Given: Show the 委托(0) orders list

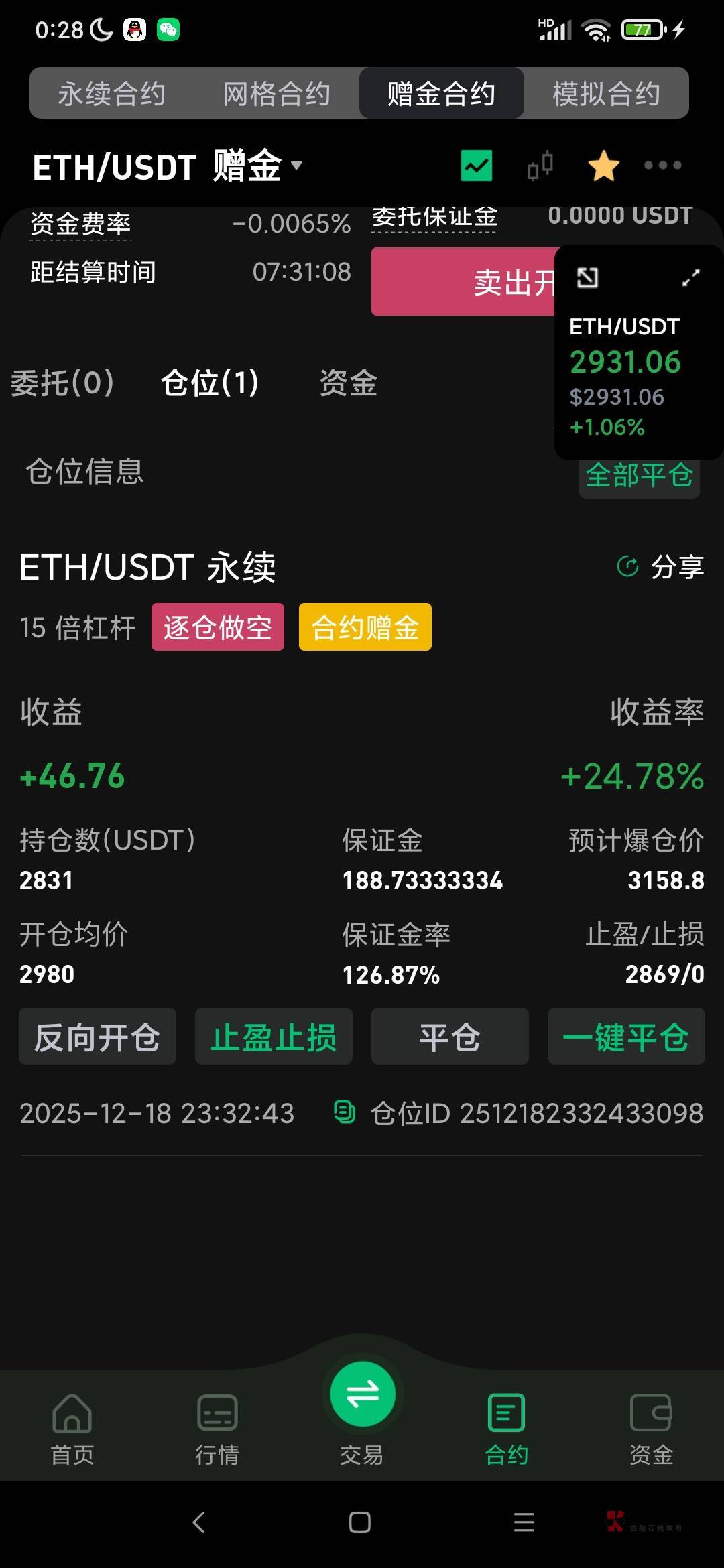Looking at the screenshot, I should pyautogui.click(x=62, y=383).
